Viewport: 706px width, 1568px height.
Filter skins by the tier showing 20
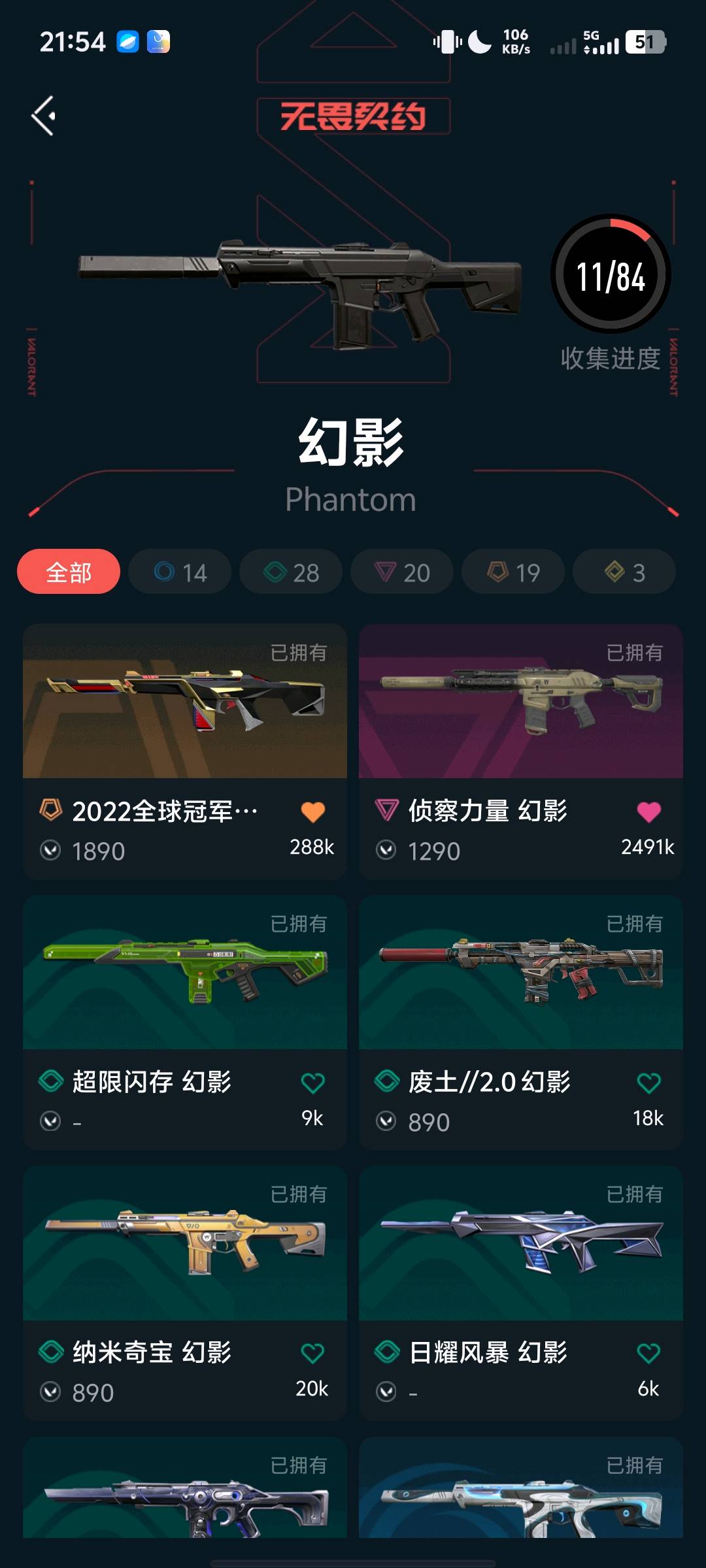pos(402,572)
